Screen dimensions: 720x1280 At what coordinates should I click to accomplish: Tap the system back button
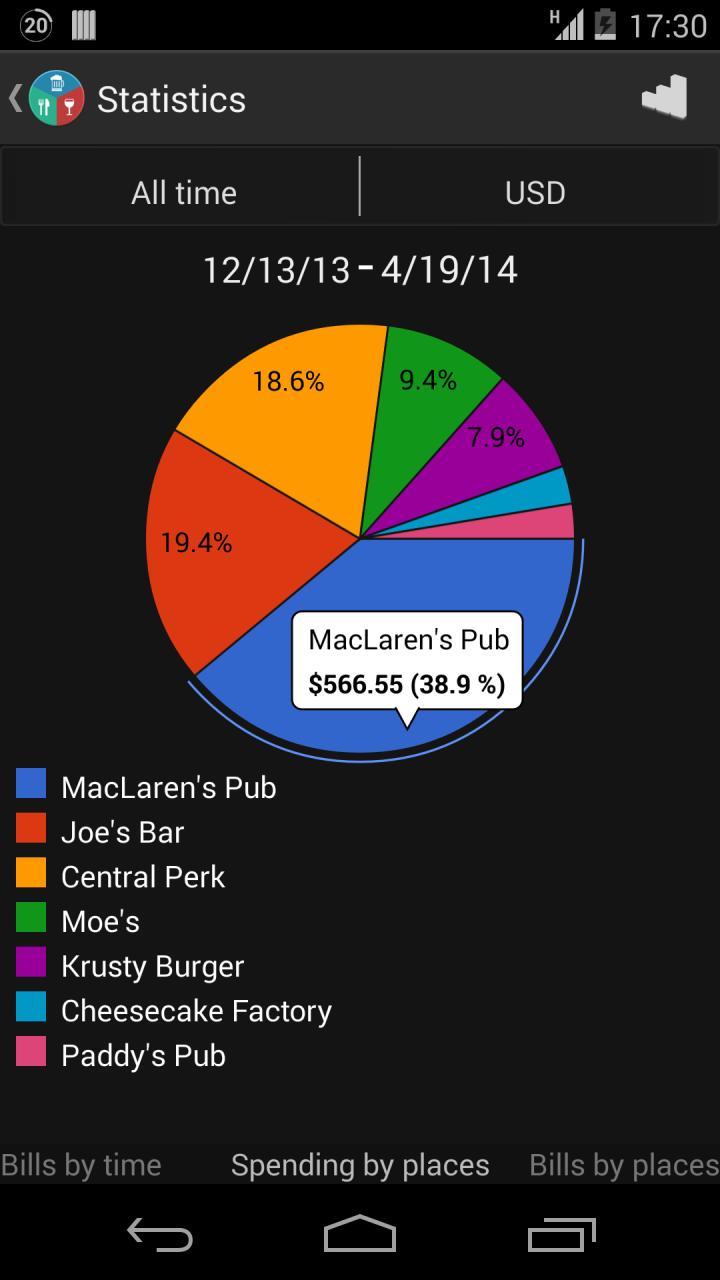click(160, 1235)
